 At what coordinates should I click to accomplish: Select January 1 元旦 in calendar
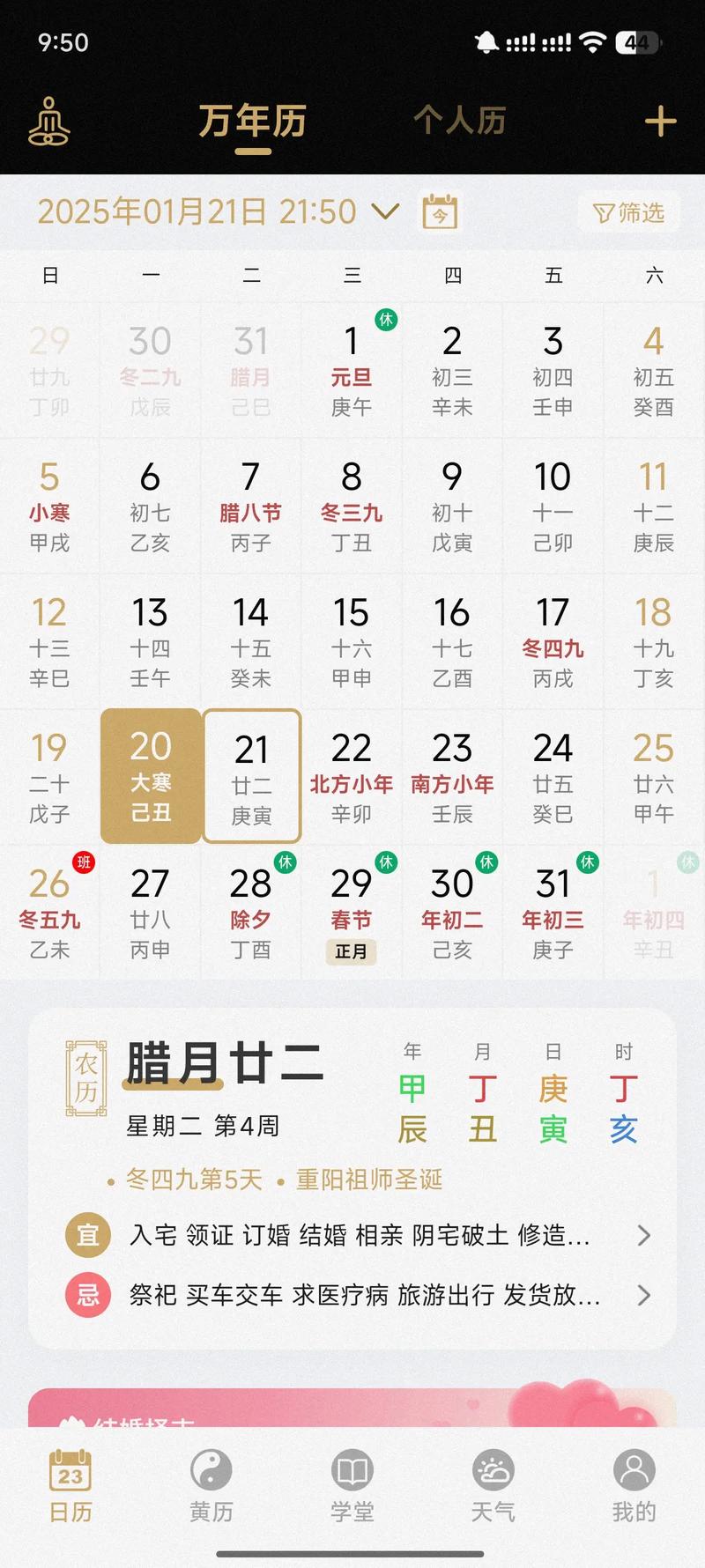point(352,370)
